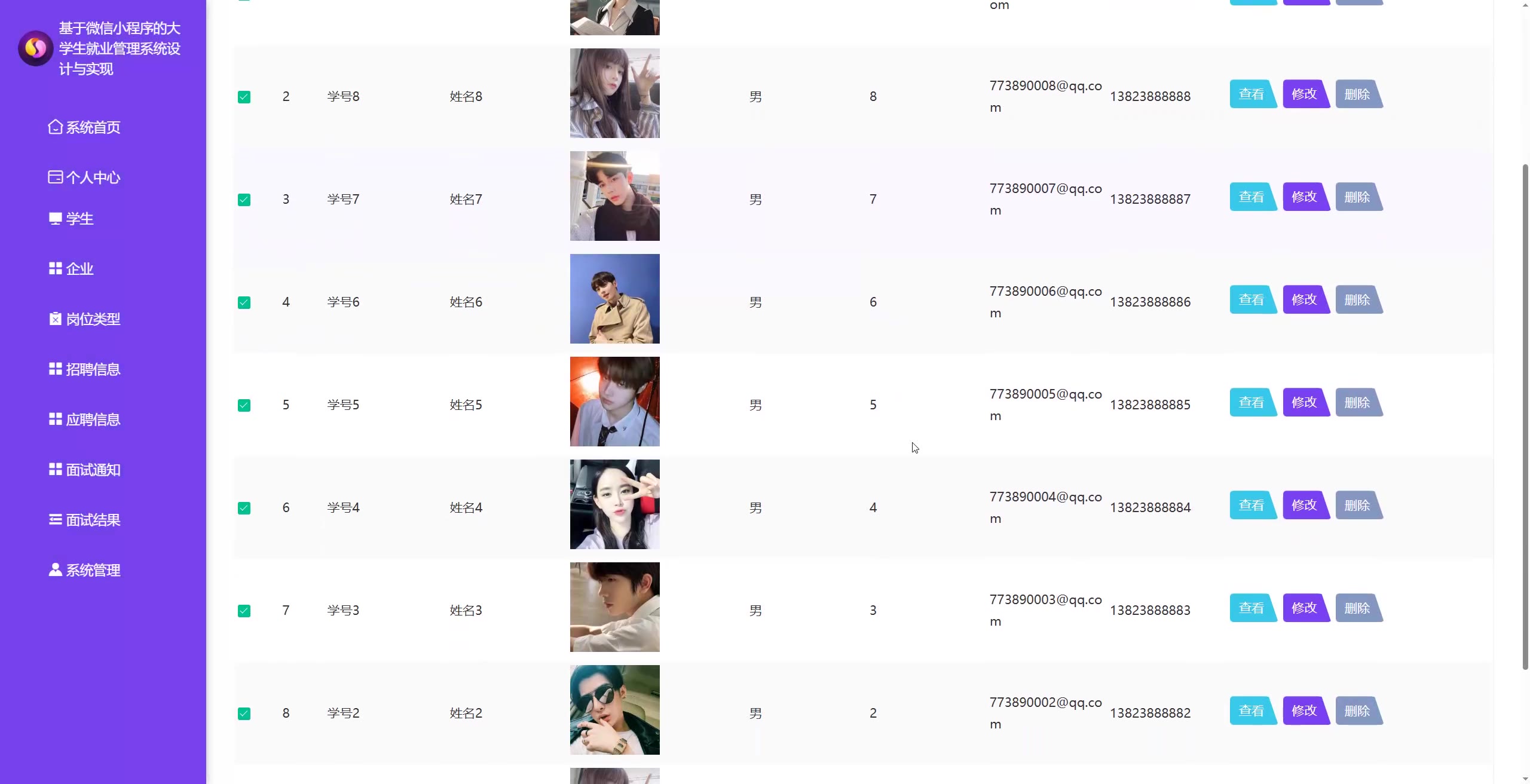Uncheck the checkbox for 学号8
This screenshot has width=1530, height=784.
244,97
